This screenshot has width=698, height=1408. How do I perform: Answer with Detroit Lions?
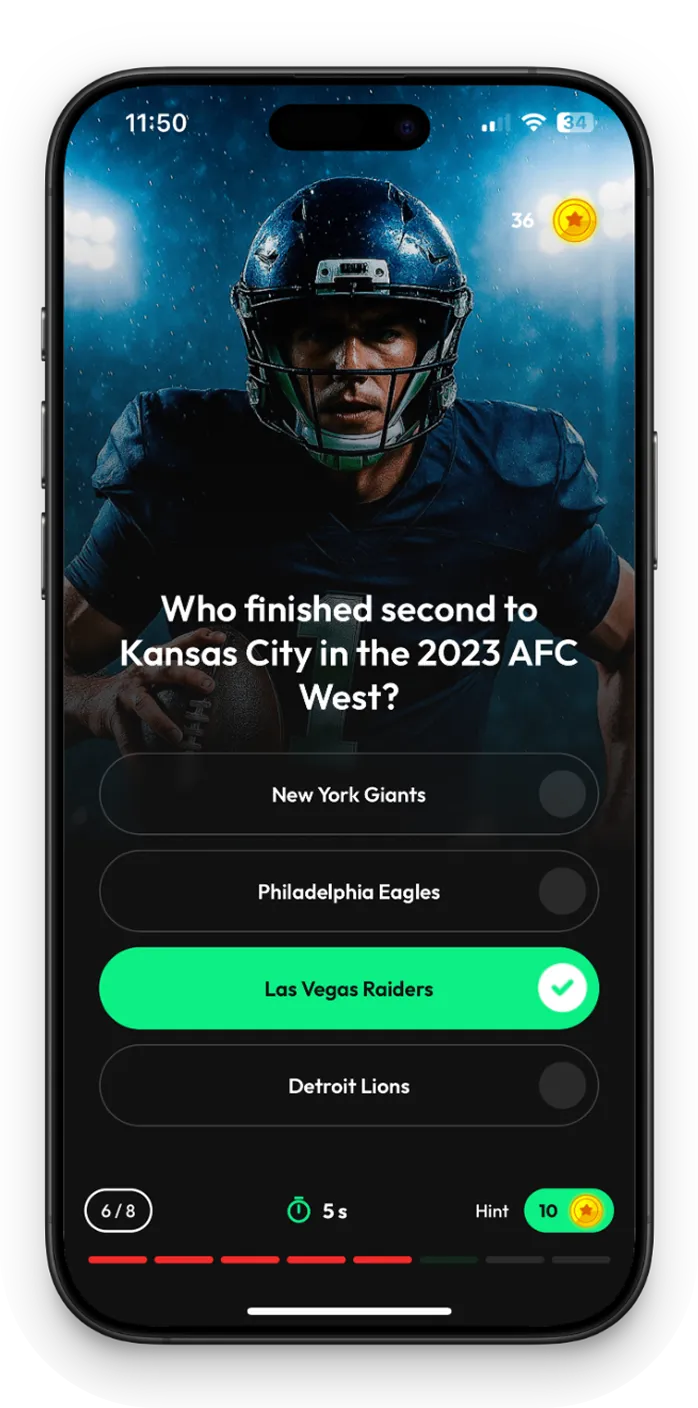click(348, 1086)
